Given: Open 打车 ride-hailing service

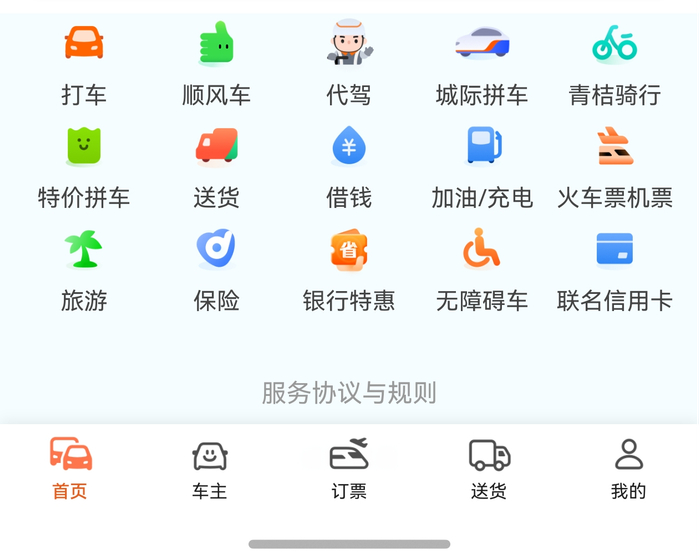Looking at the screenshot, I should tap(84, 64).
